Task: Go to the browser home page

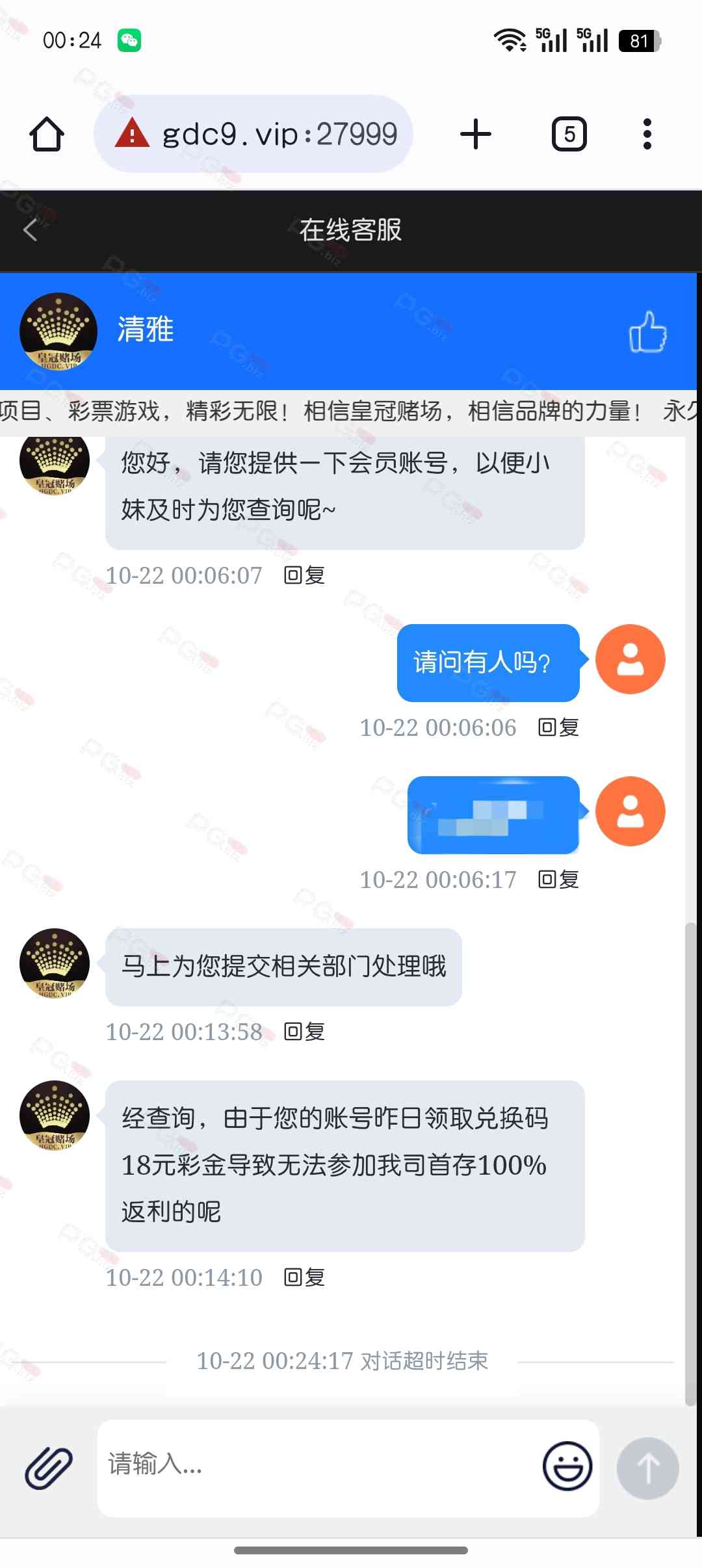Action: pos(47,135)
